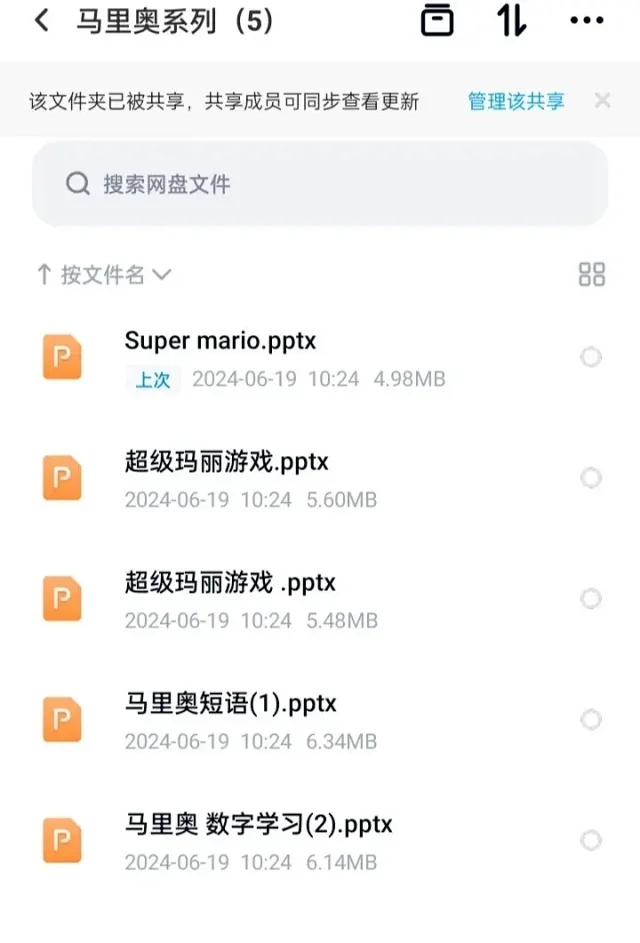
Task: Open the 5.60MB 超级玛丽游戏.pptx file
Action: coord(226,463)
